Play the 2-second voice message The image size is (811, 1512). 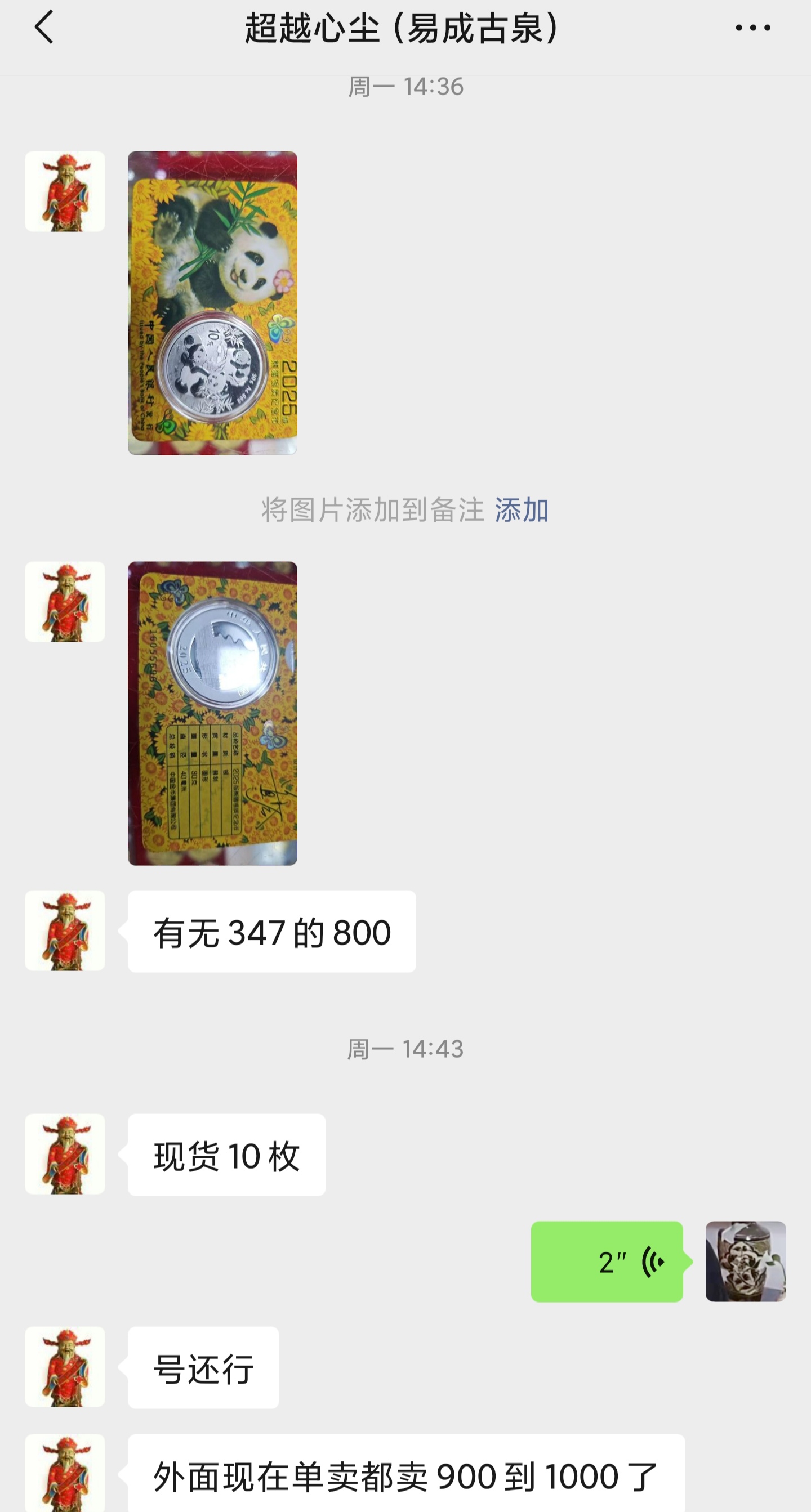click(606, 1262)
